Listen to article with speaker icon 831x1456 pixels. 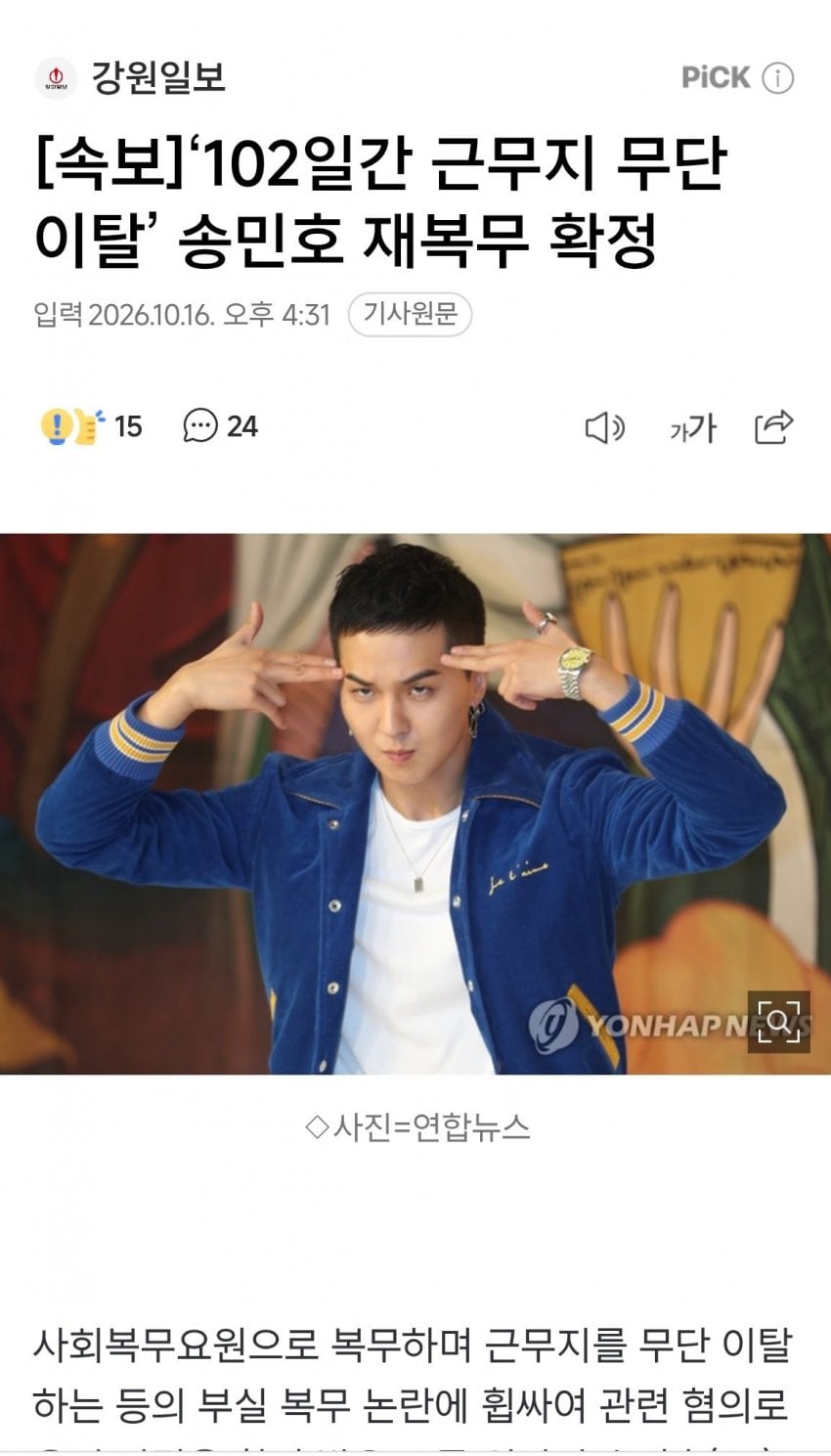(605, 427)
